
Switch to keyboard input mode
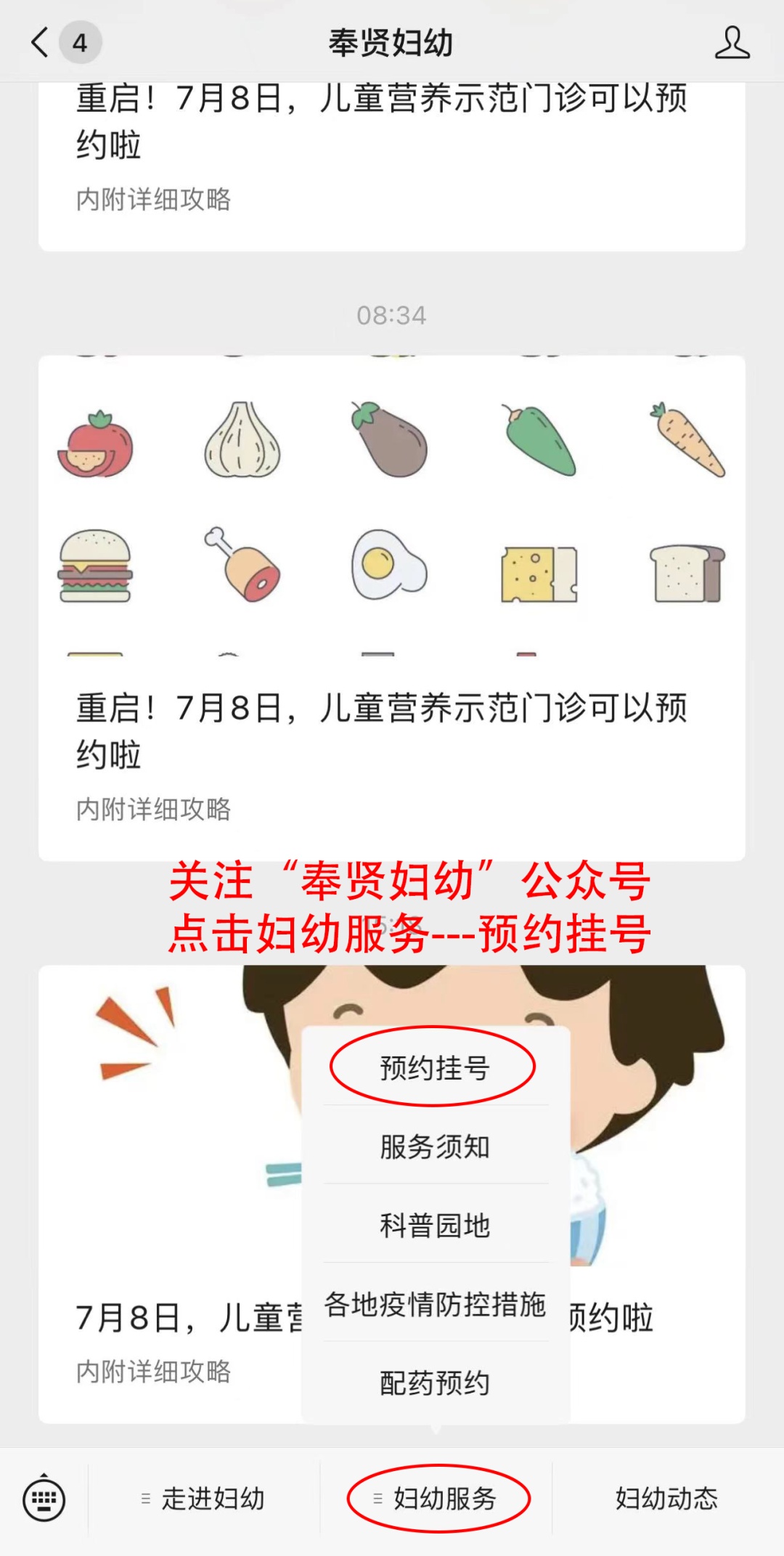tap(44, 1499)
